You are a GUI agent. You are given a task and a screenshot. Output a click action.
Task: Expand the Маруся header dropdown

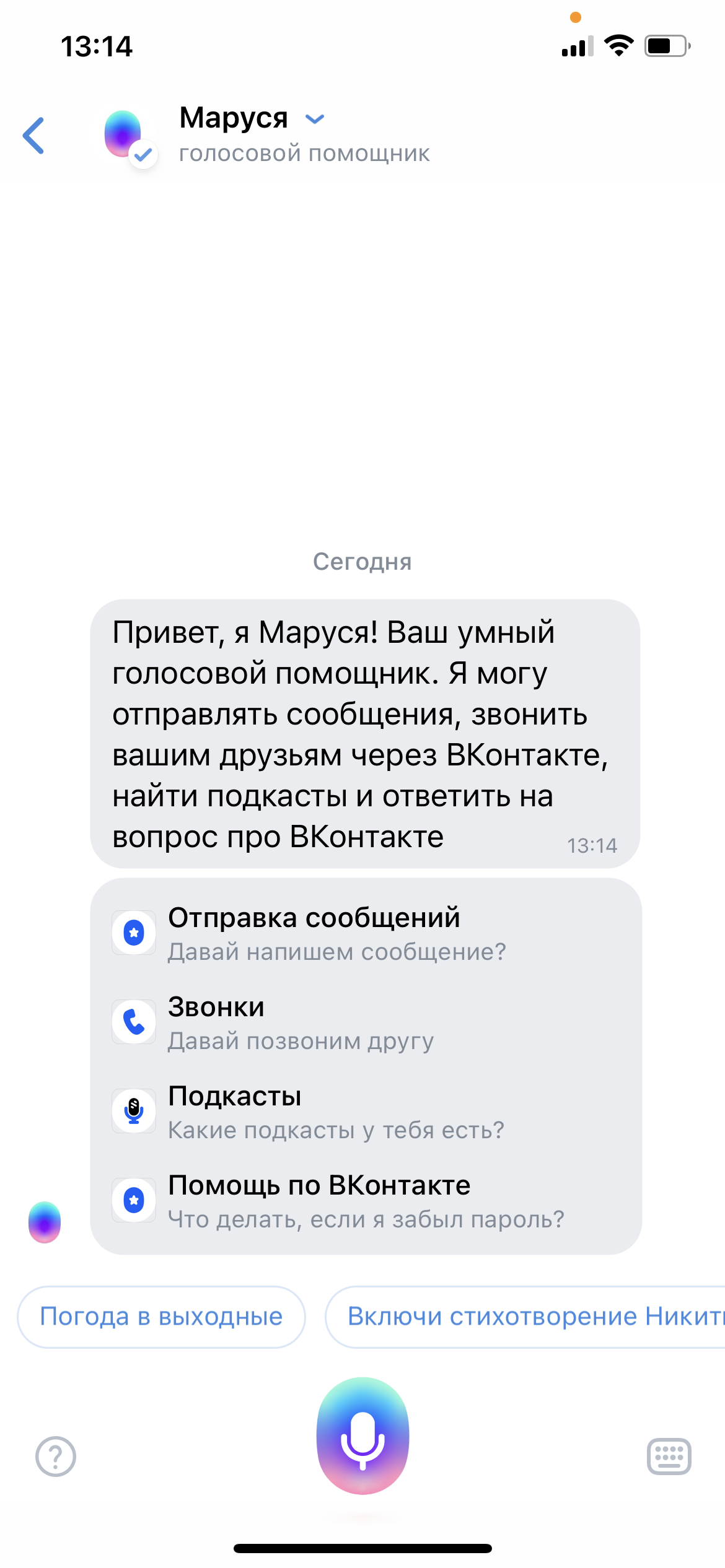click(315, 119)
